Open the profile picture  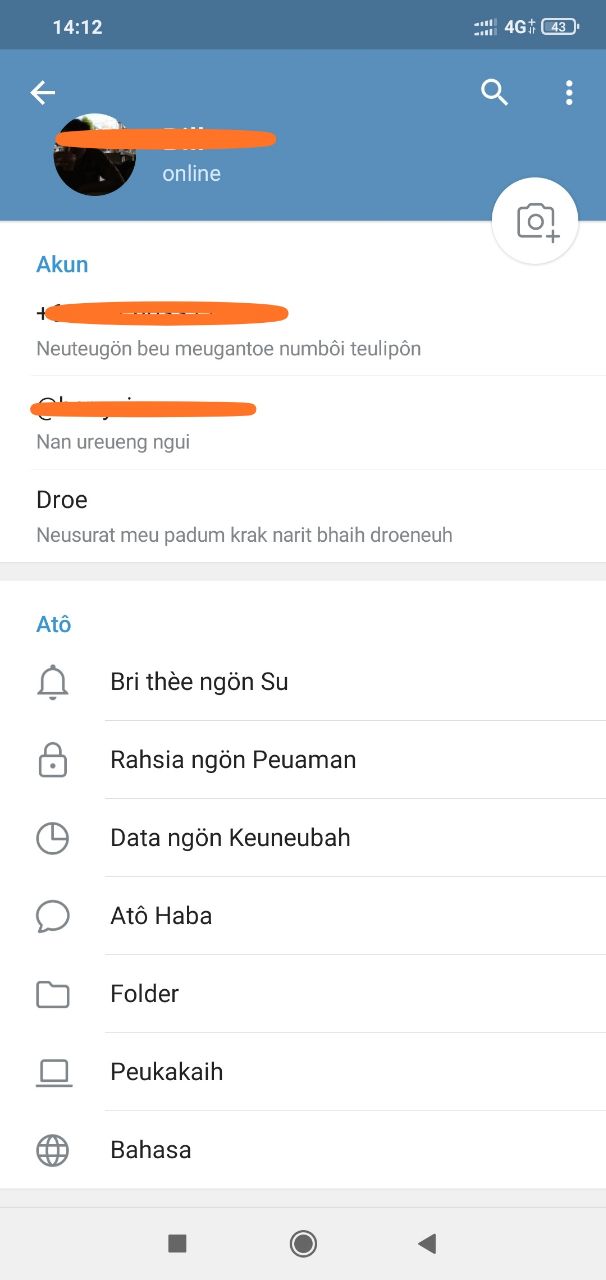[95, 155]
